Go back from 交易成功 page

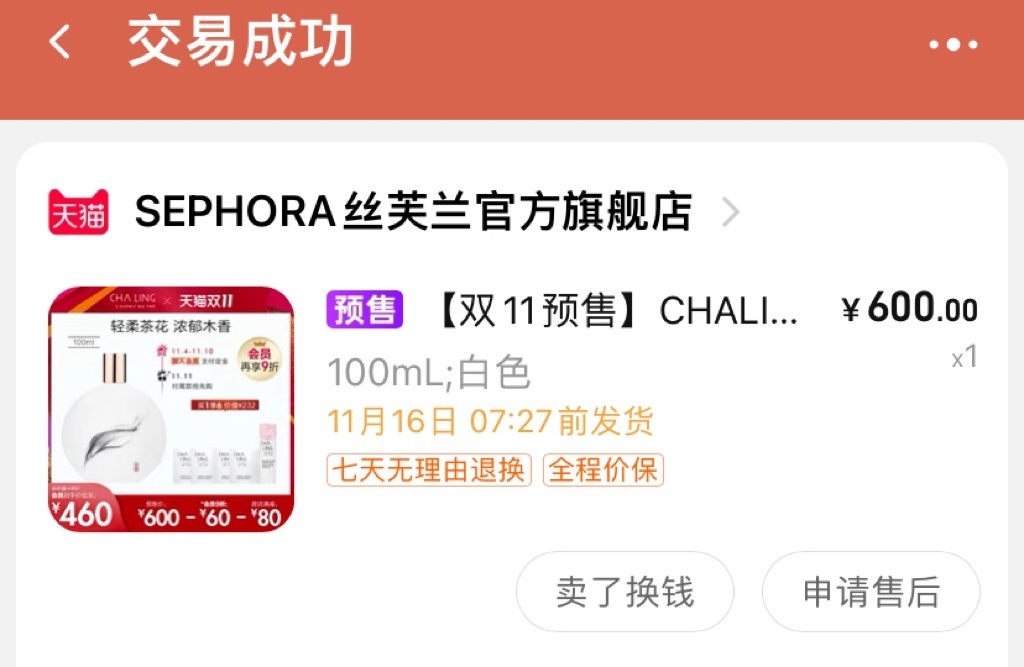(60, 43)
